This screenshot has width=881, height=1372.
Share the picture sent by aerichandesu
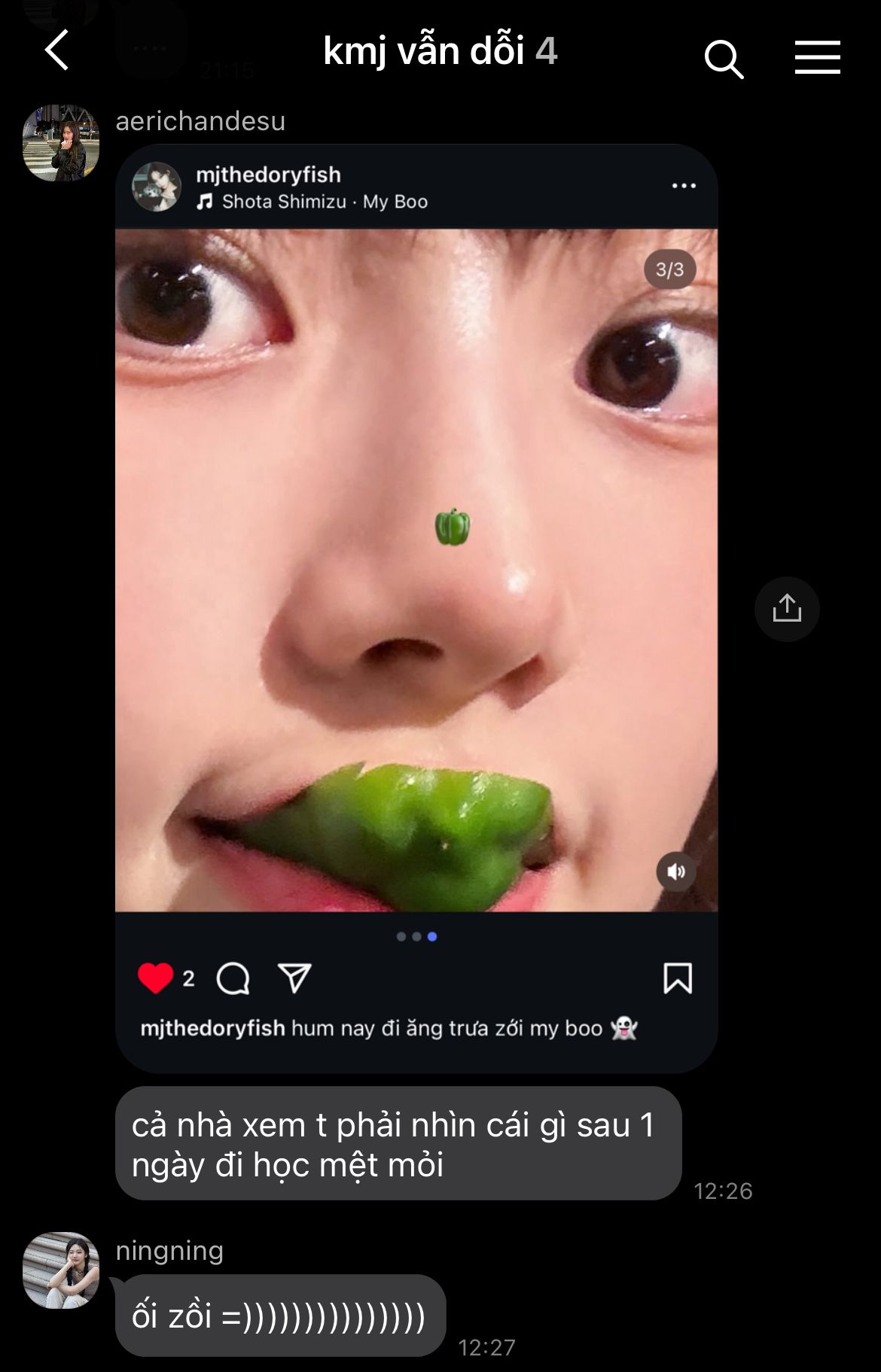tap(787, 609)
